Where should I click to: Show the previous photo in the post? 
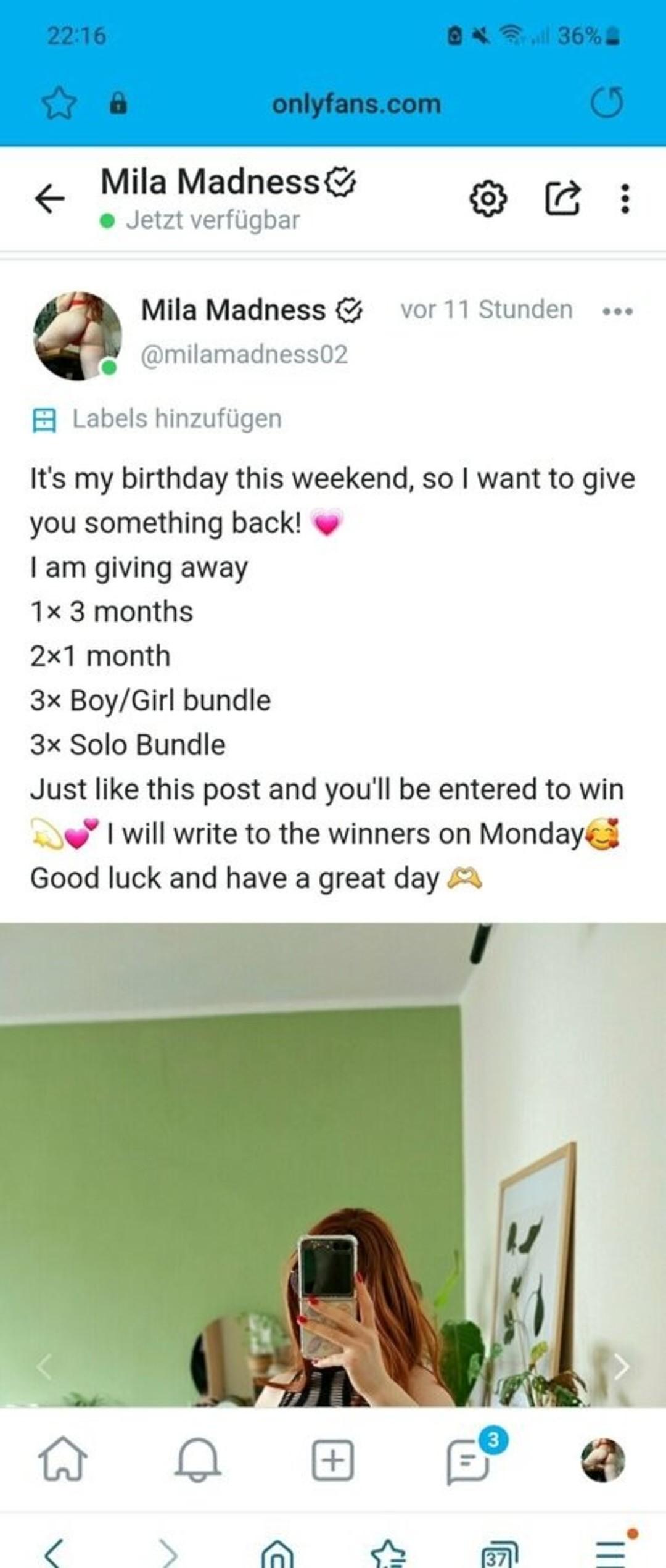click(x=43, y=1367)
